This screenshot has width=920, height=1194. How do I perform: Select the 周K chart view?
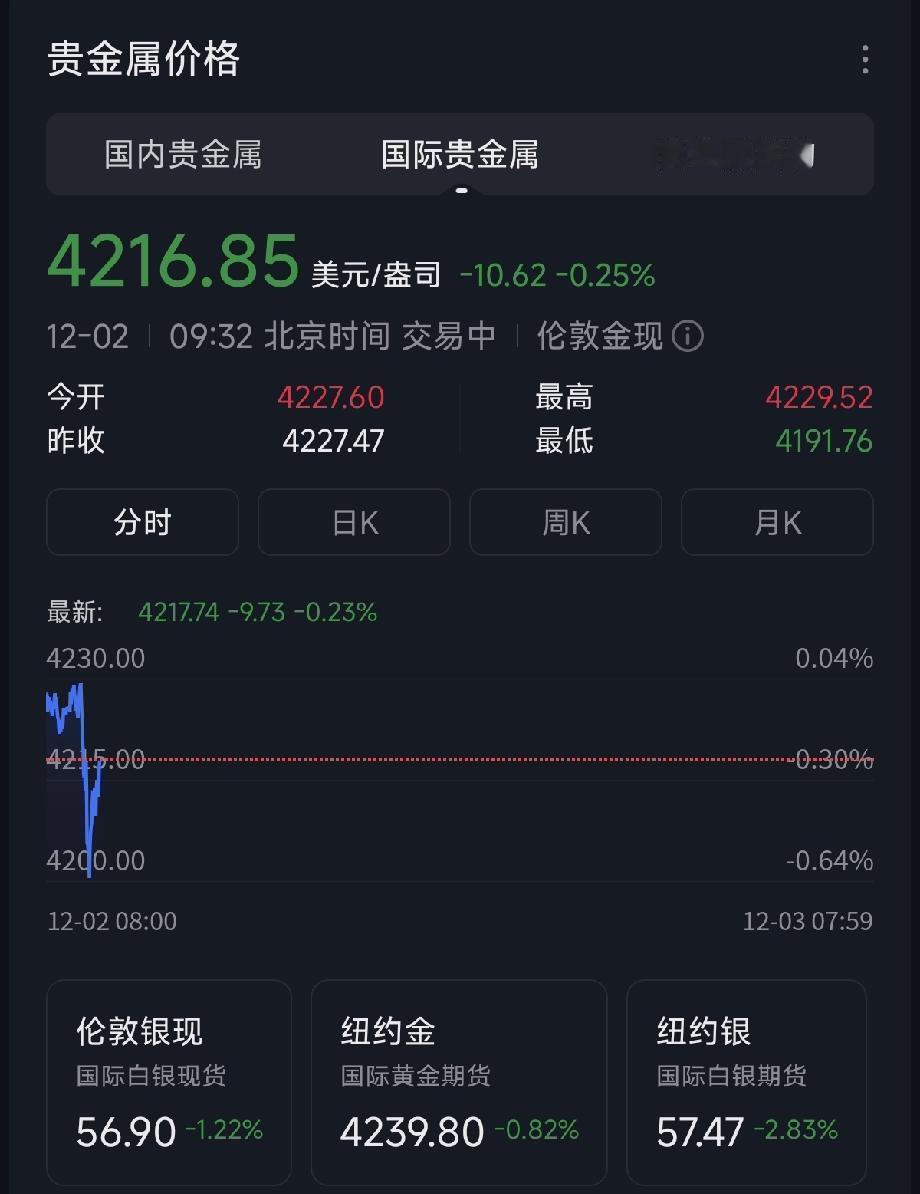tap(565, 522)
